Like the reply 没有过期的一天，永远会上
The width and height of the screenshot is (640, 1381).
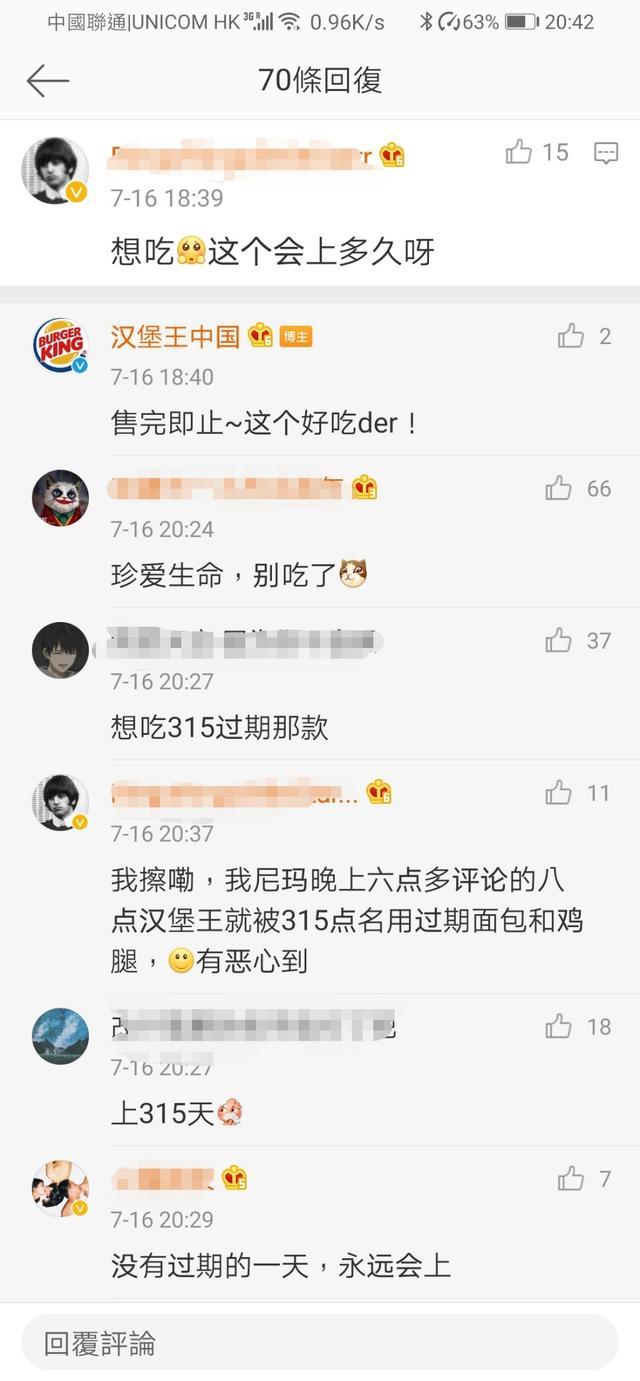[571, 1179]
